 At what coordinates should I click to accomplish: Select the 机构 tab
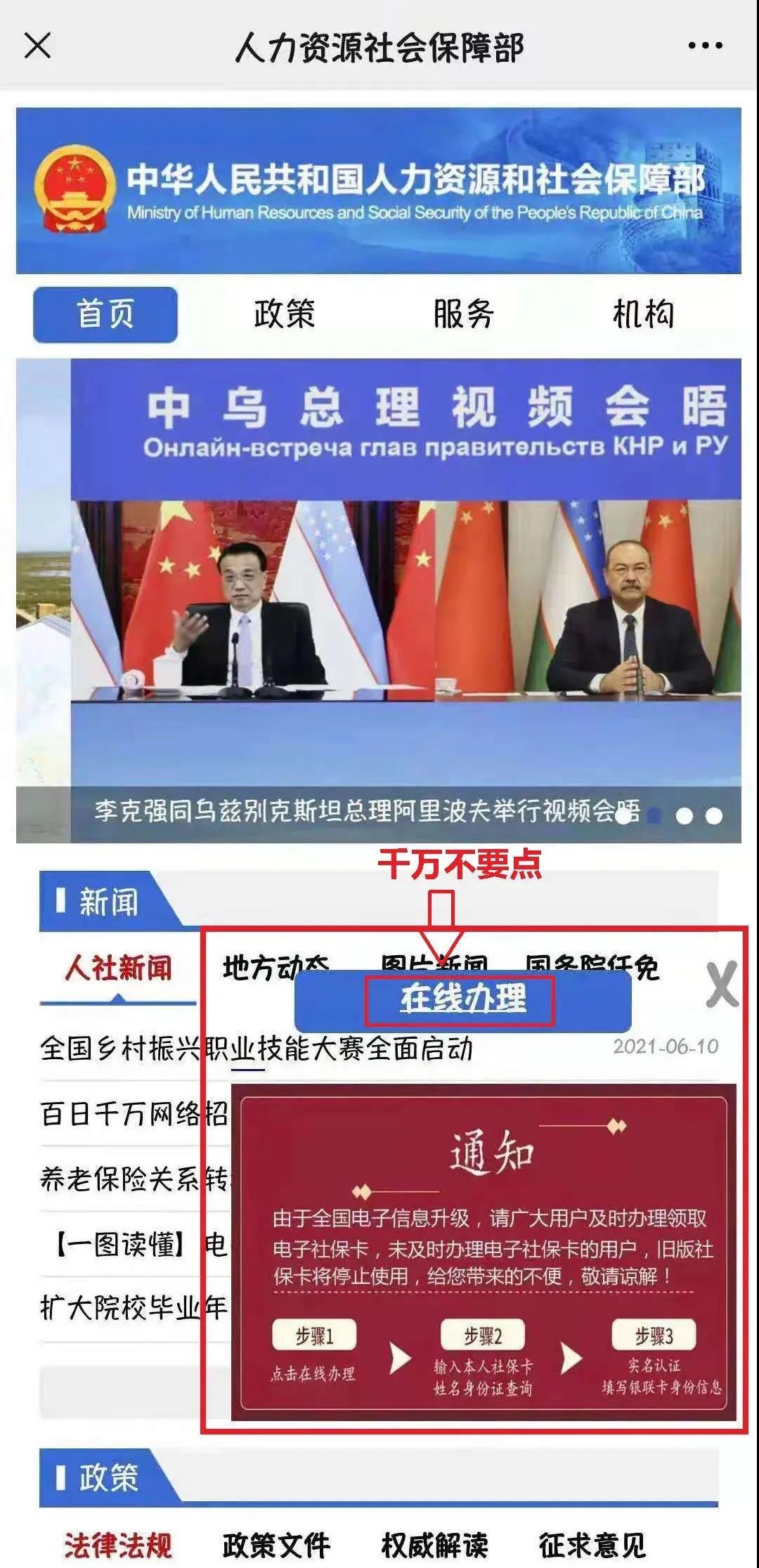(643, 314)
